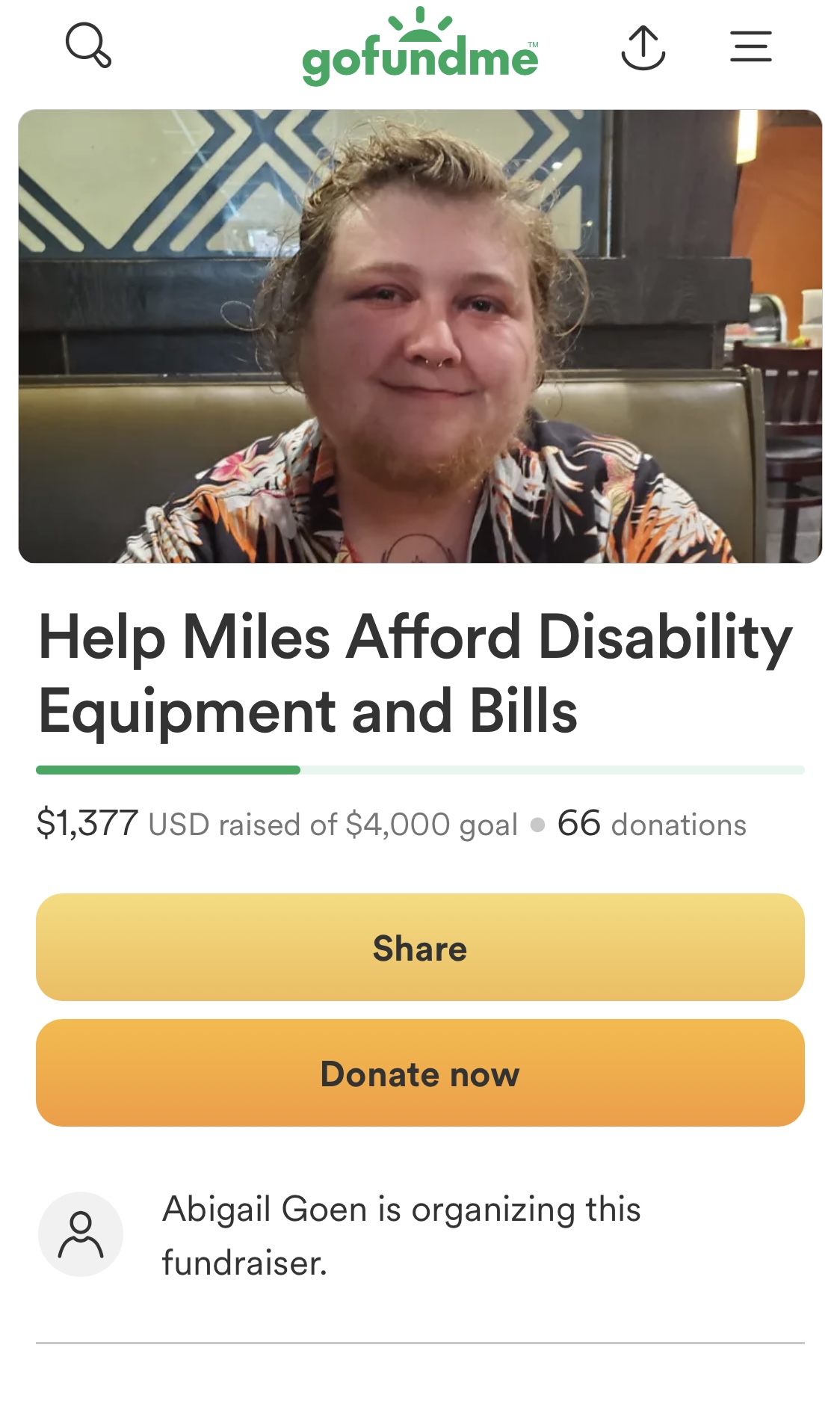Donate now to Miles's fundraiser
Image resolution: width=840 pixels, height=1401 pixels.
pyautogui.click(x=420, y=1073)
